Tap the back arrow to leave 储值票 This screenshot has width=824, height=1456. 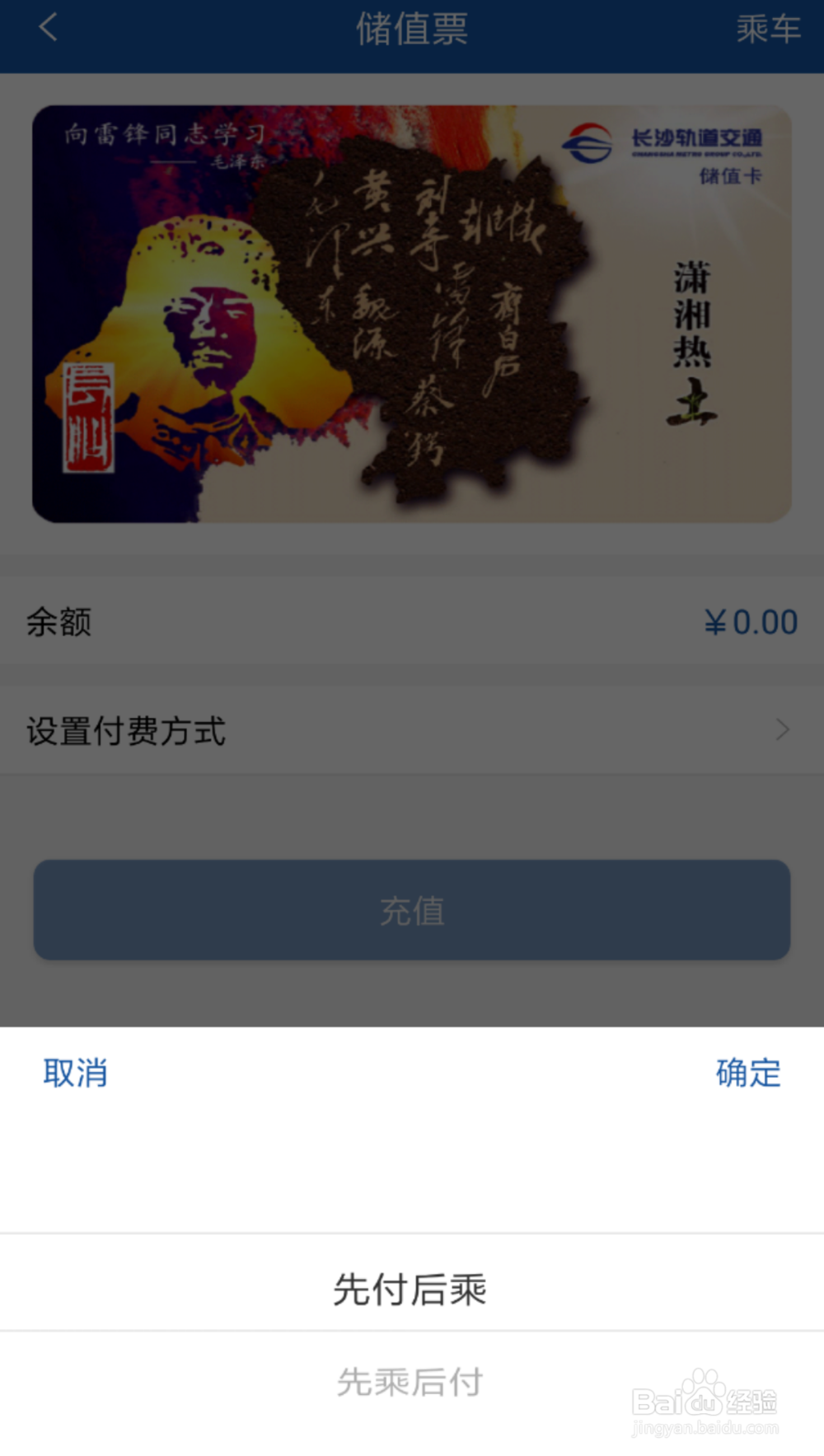point(47,30)
